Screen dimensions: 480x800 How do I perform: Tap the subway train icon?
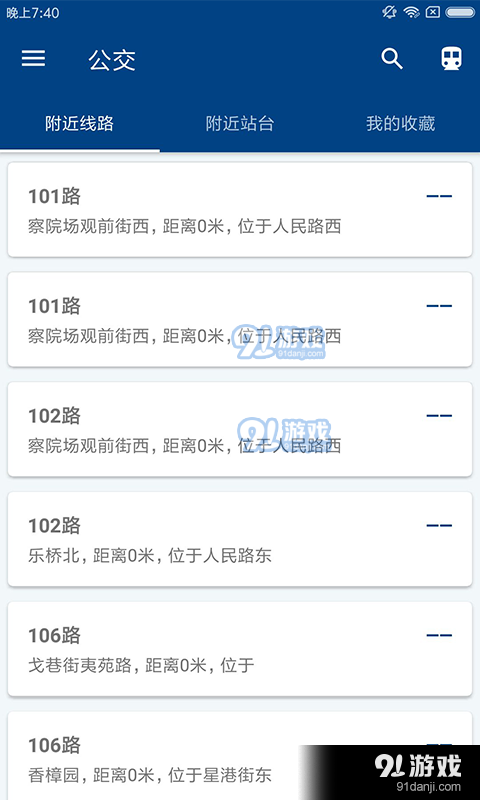pos(452,59)
